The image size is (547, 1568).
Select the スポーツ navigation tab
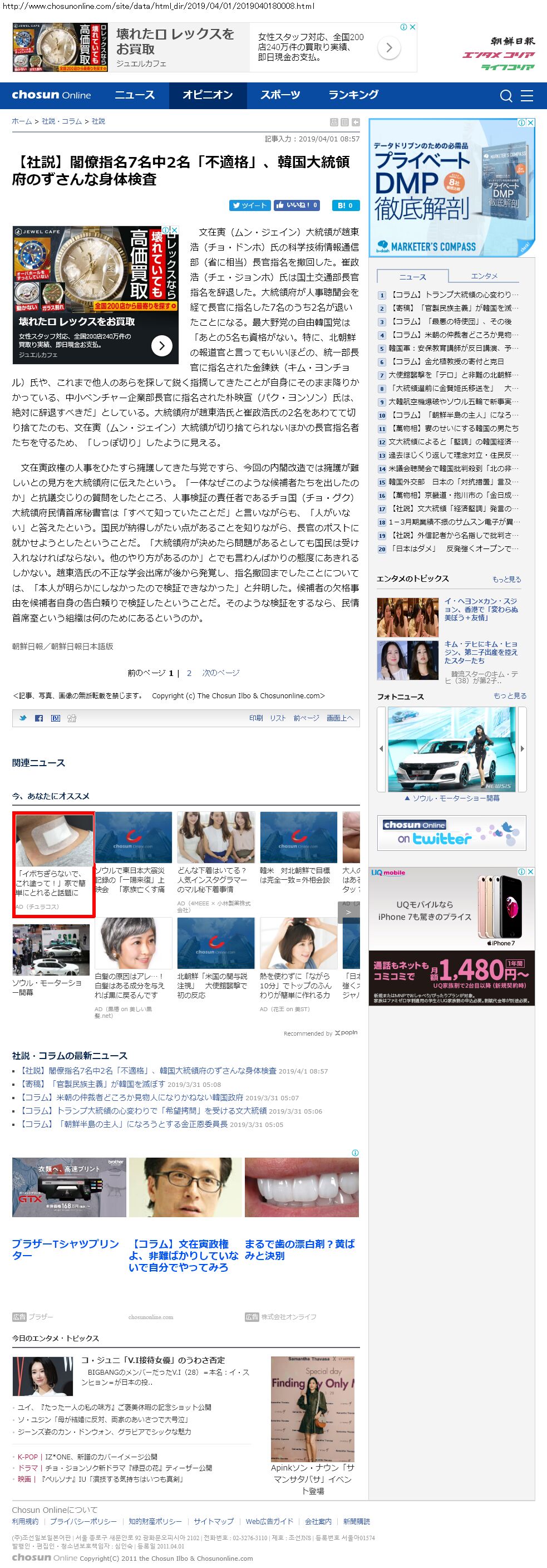tap(280, 95)
